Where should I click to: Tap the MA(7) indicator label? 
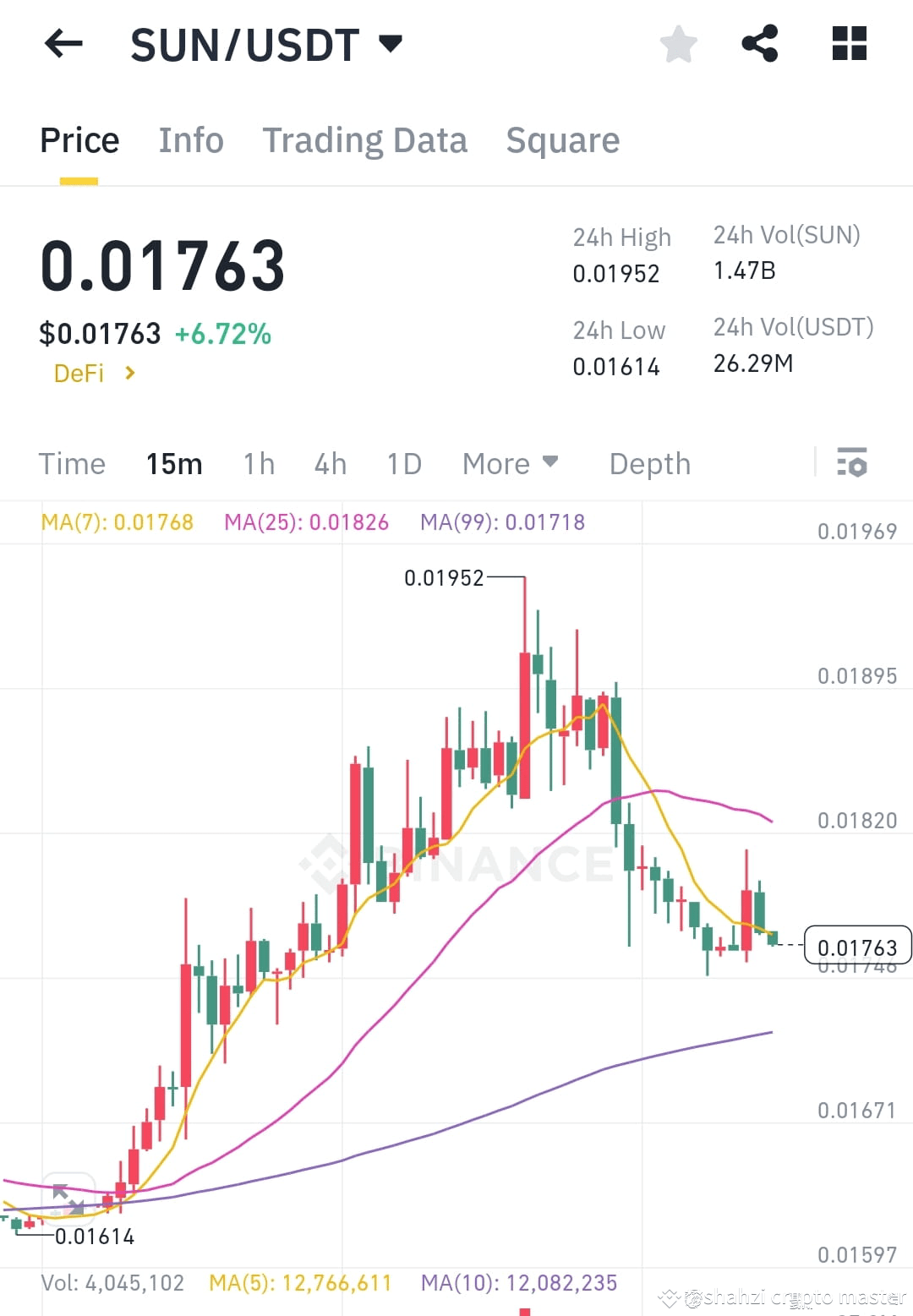click(118, 521)
